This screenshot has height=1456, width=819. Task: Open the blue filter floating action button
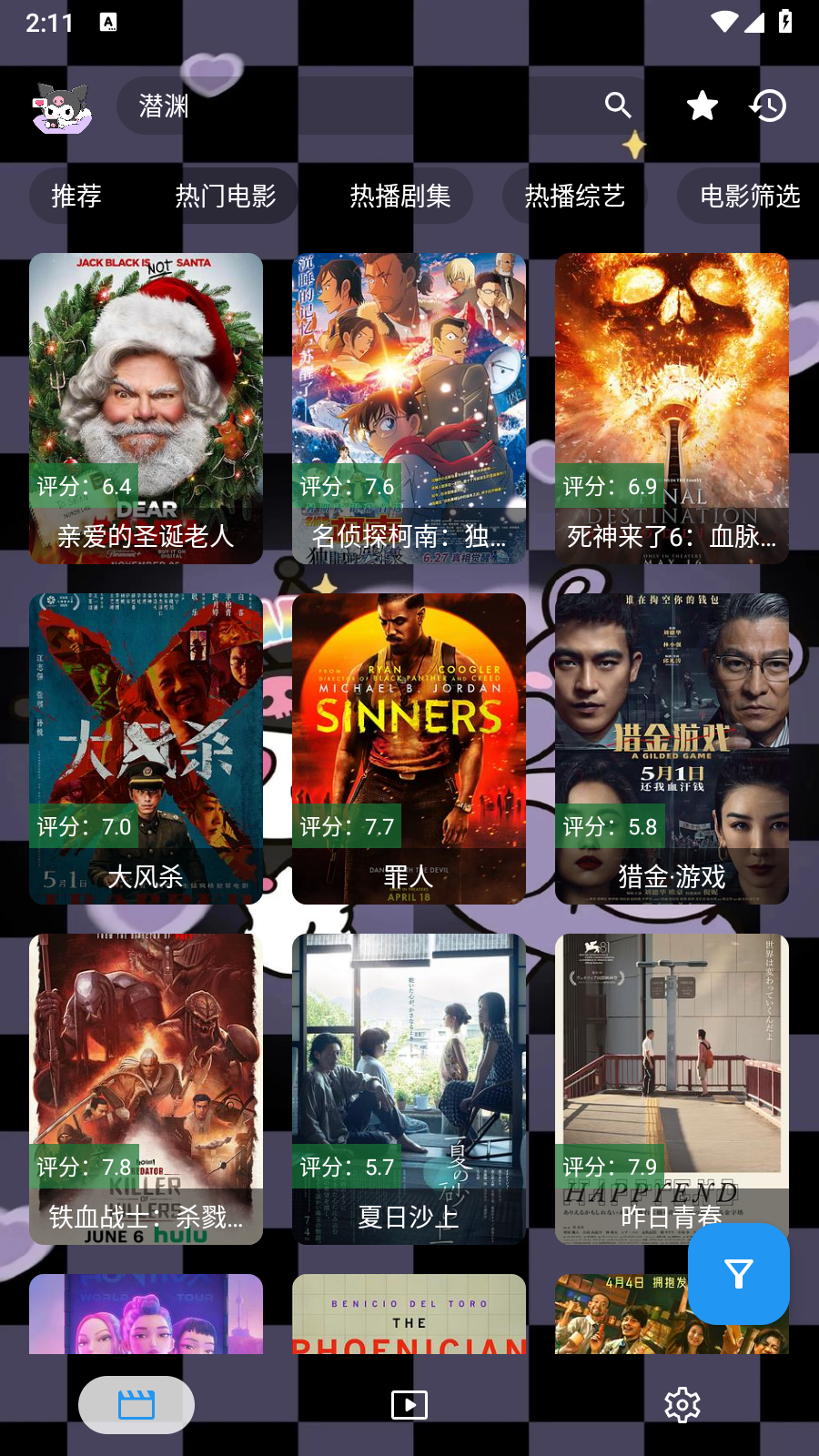[x=738, y=1274]
